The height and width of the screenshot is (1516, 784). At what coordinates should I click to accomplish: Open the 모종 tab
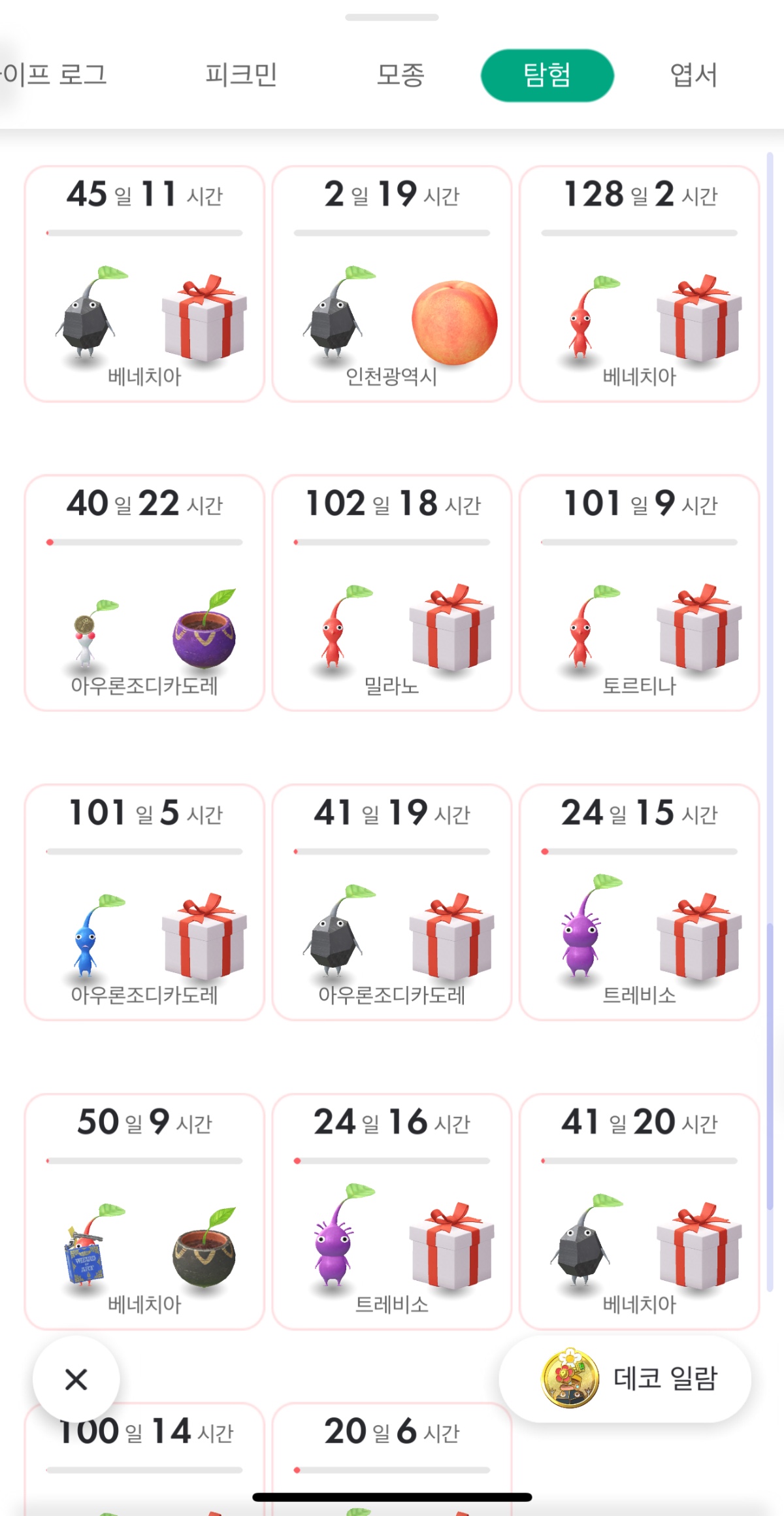400,75
